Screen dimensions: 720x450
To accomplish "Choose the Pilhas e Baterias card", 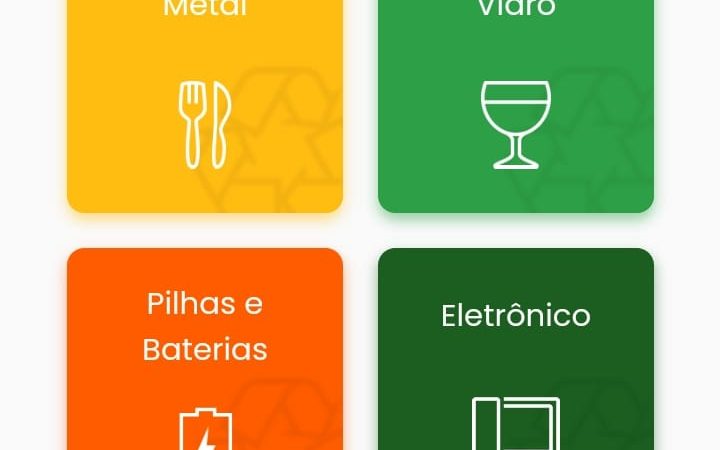I will point(205,350).
